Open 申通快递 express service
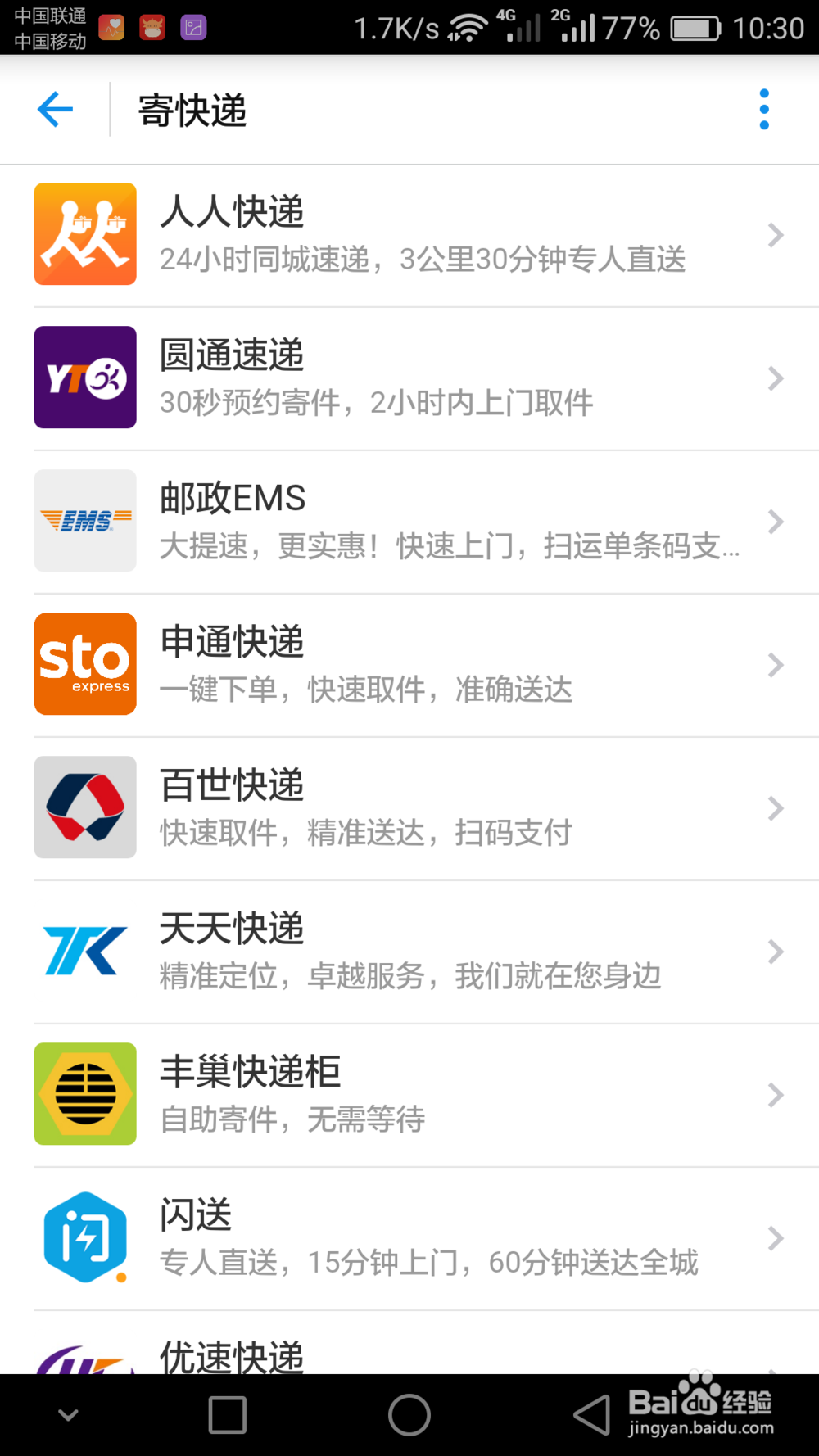The height and width of the screenshot is (1456, 819). pyautogui.click(x=409, y=665)
